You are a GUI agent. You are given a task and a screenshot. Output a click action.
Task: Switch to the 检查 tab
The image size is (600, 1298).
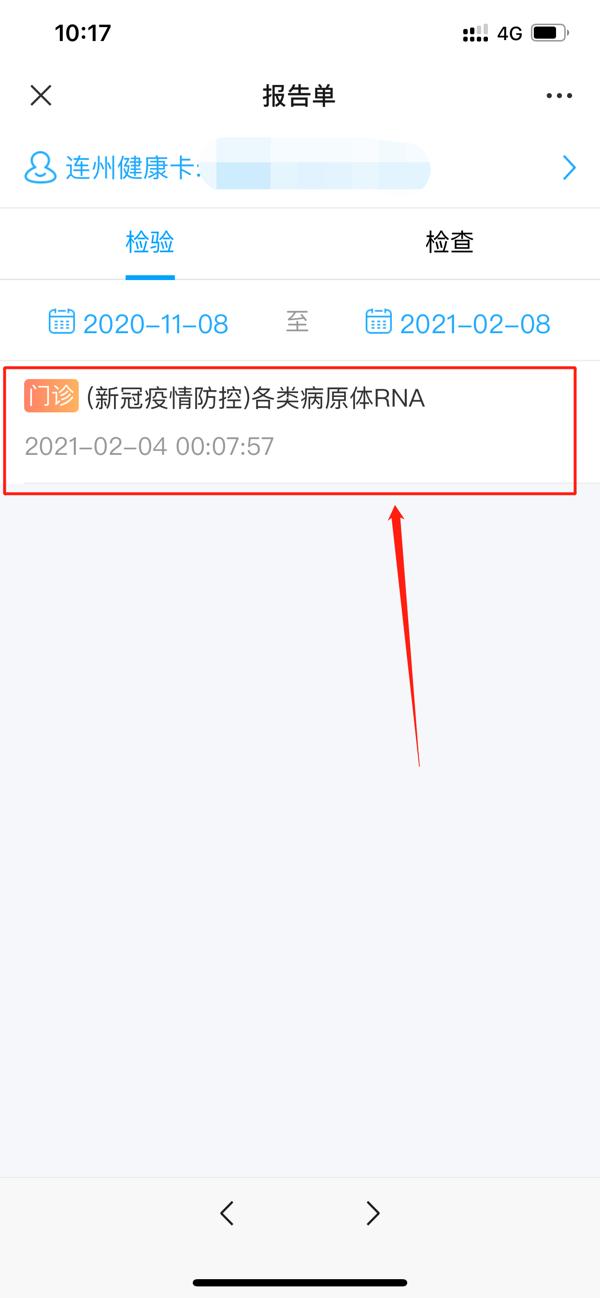click(449, 242)
